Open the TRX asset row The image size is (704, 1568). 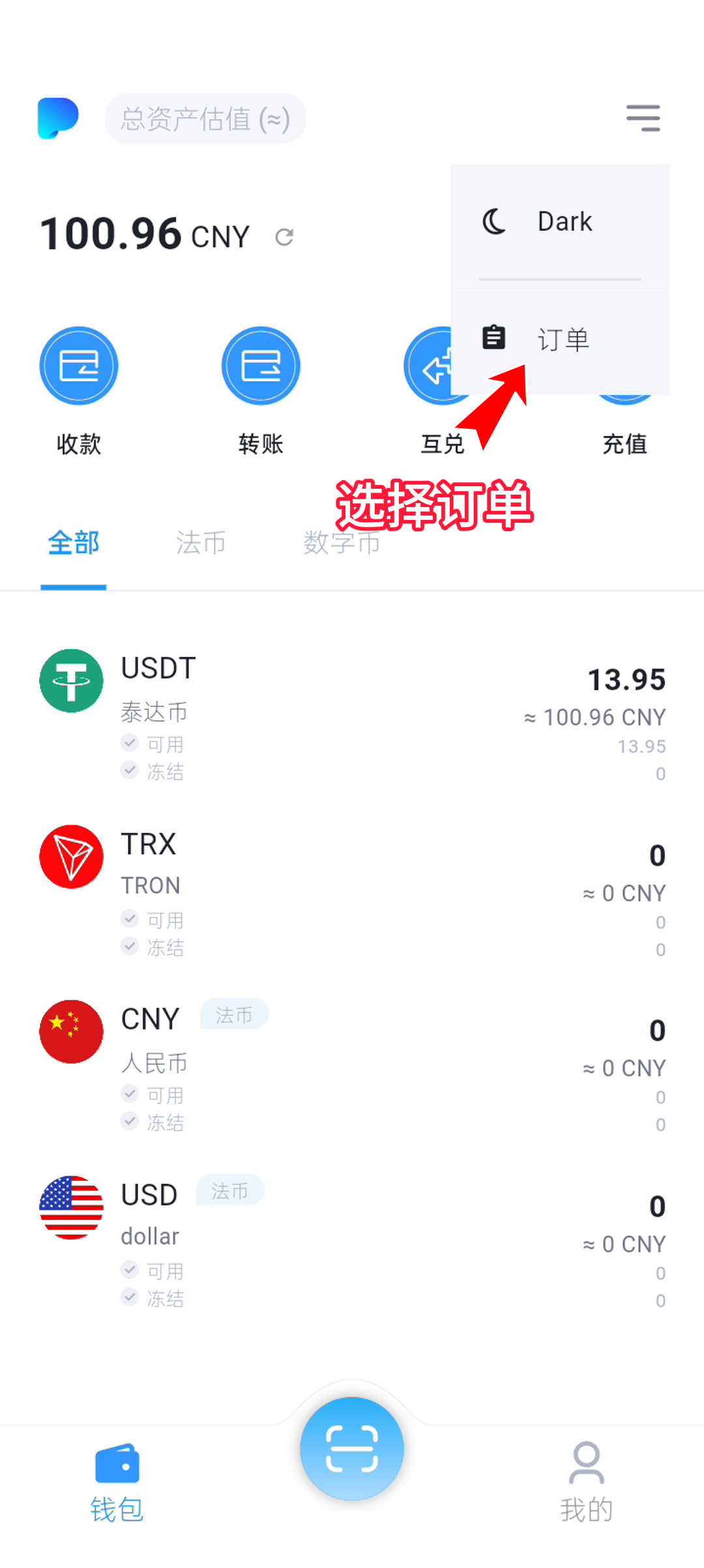point(352,892)
